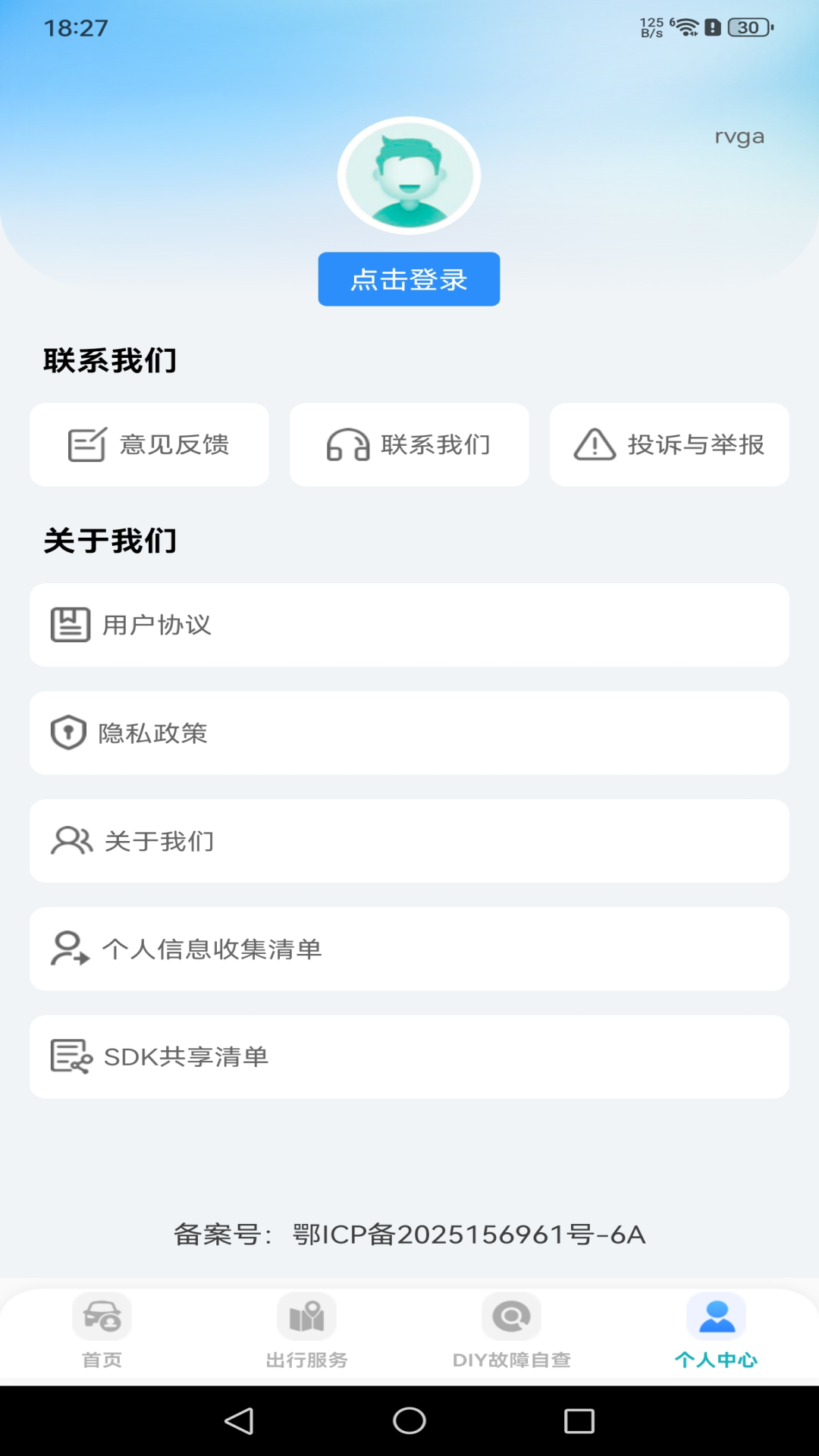Open SDK共享清单 via its list icon

pos(69,1056)
